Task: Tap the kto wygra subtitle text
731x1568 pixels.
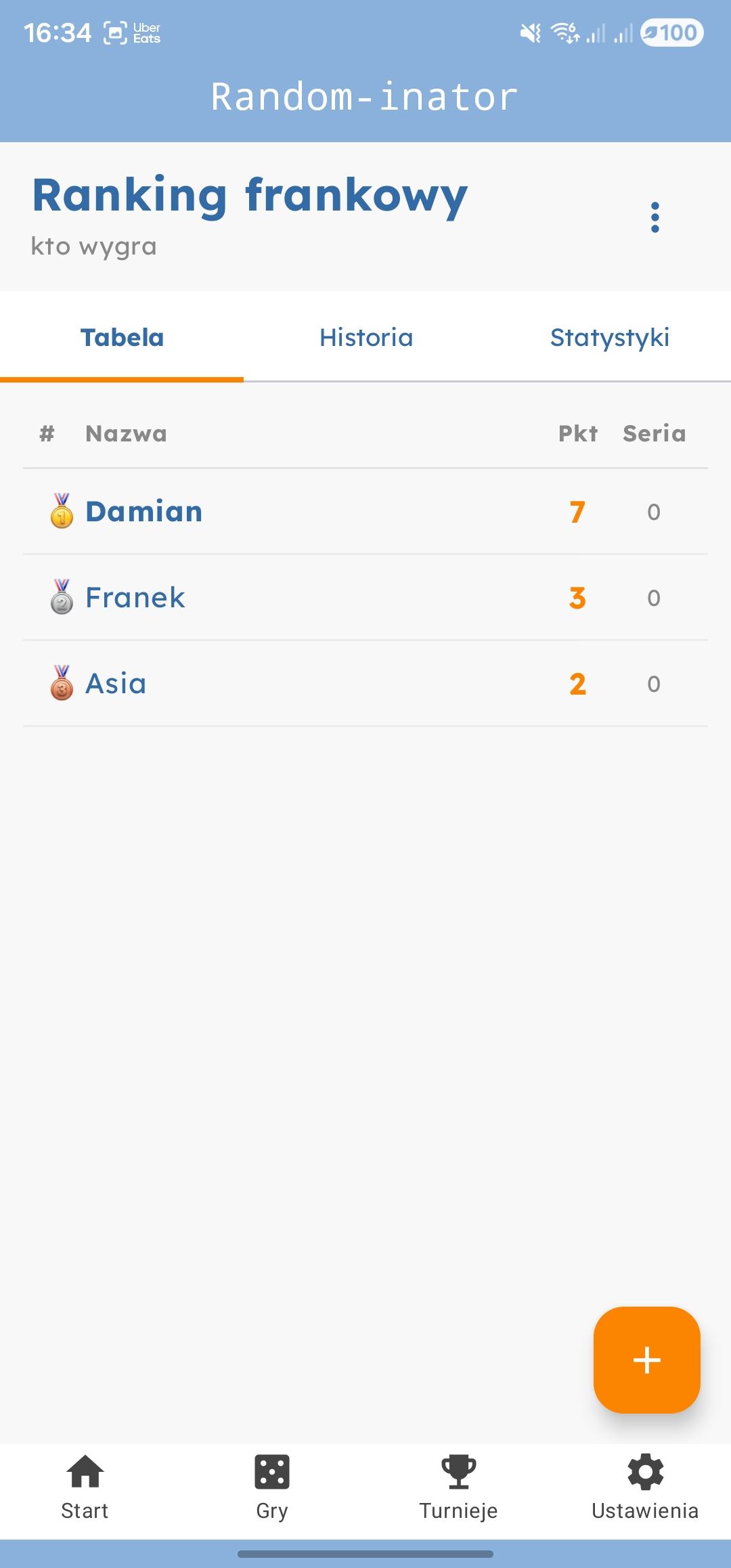Action: click(95, 246)
